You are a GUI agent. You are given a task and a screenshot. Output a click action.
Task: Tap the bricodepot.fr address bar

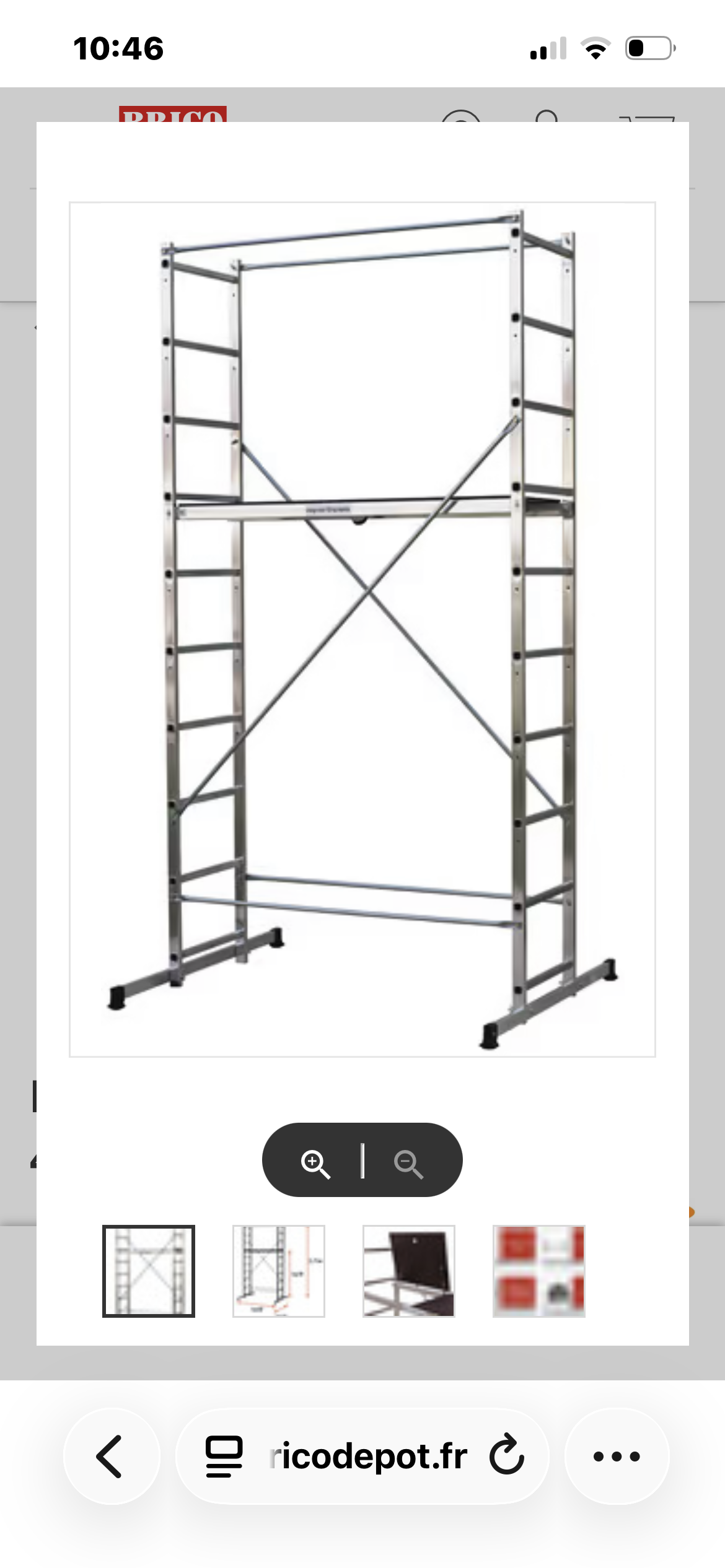click(x=368, y=1456)
